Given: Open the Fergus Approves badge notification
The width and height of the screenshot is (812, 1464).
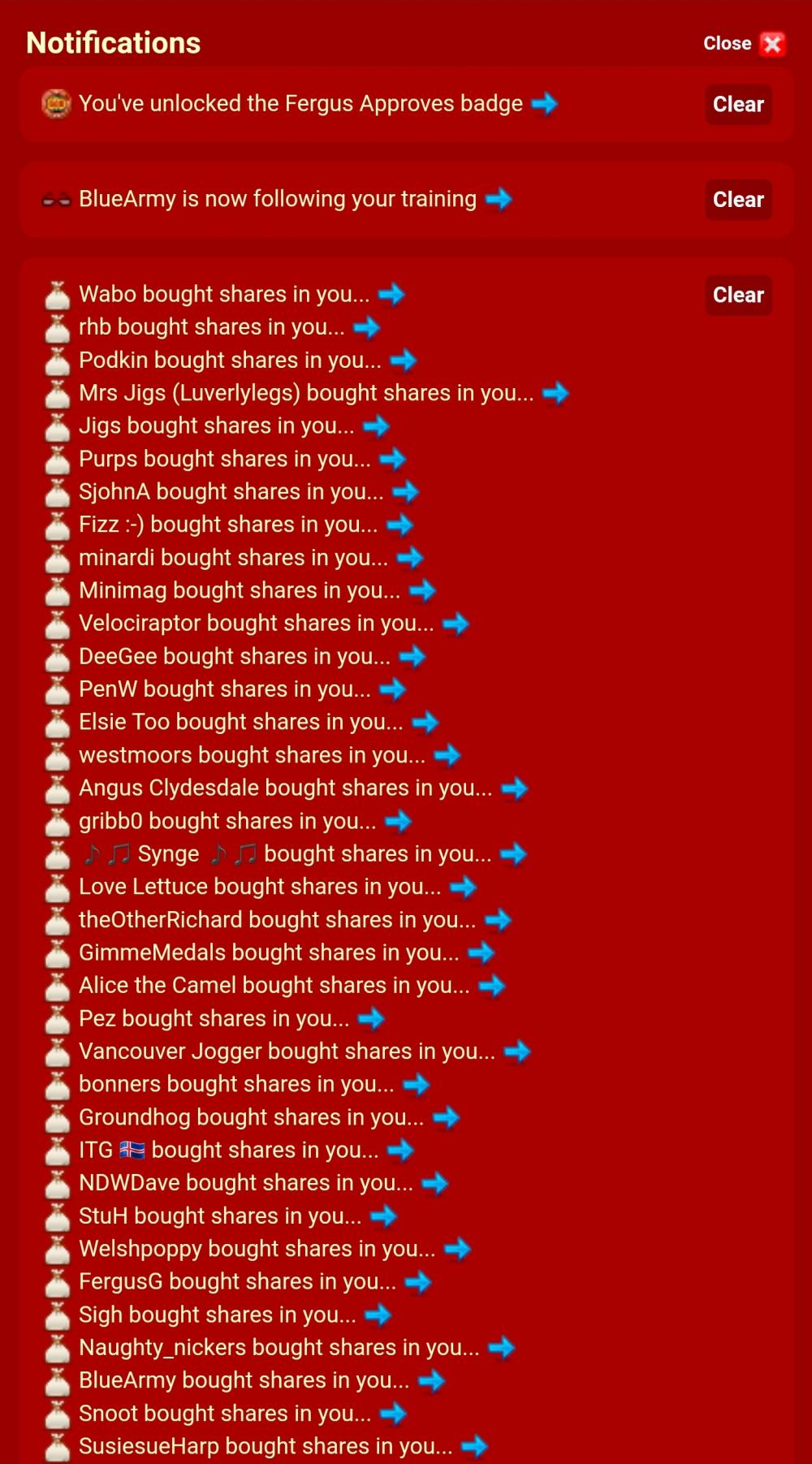Looking at the screenshot, I should [x=300, y=104].
